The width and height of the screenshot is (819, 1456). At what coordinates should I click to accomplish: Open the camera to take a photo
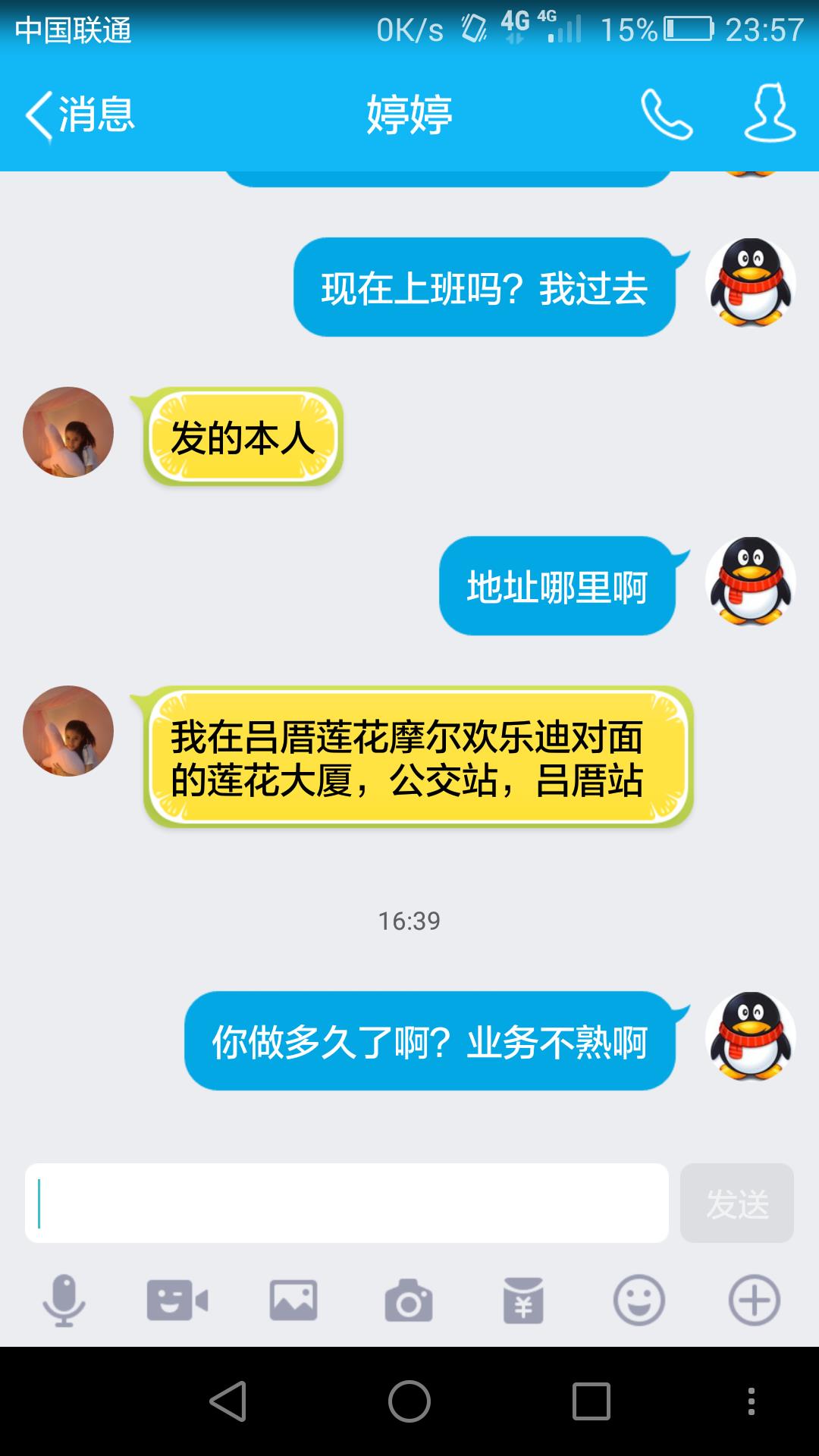409,1301
